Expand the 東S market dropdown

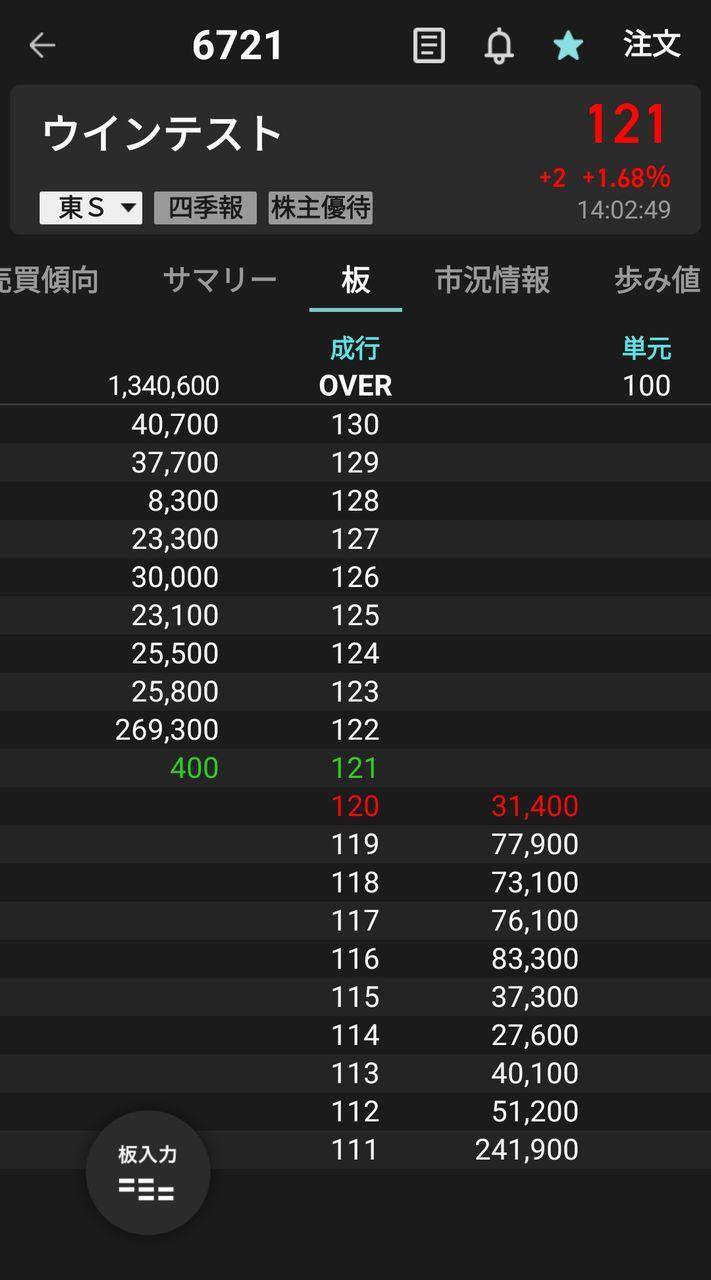point(91,208)
